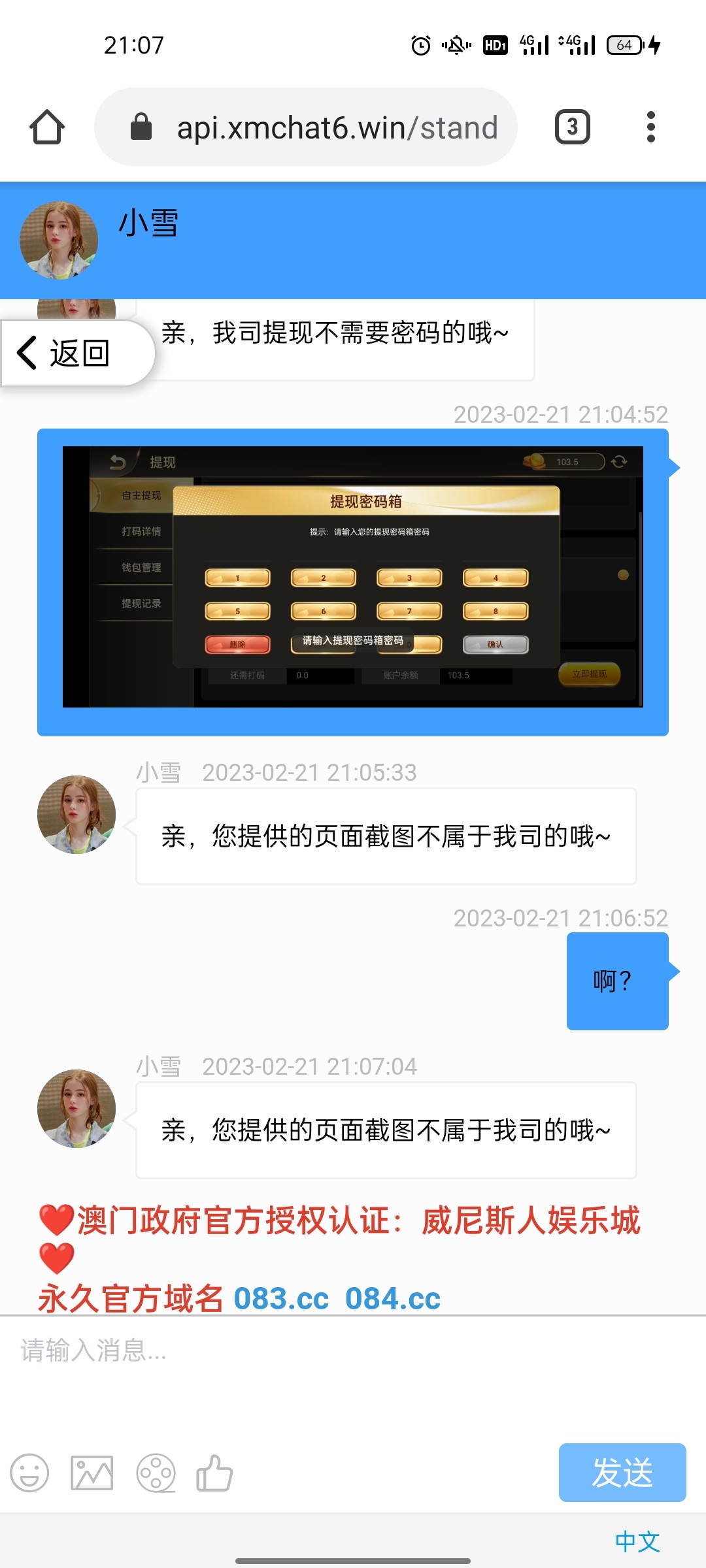Attach an image to the chat
Viewport: 706px width, 1568px height.
tap(92, 1473)
